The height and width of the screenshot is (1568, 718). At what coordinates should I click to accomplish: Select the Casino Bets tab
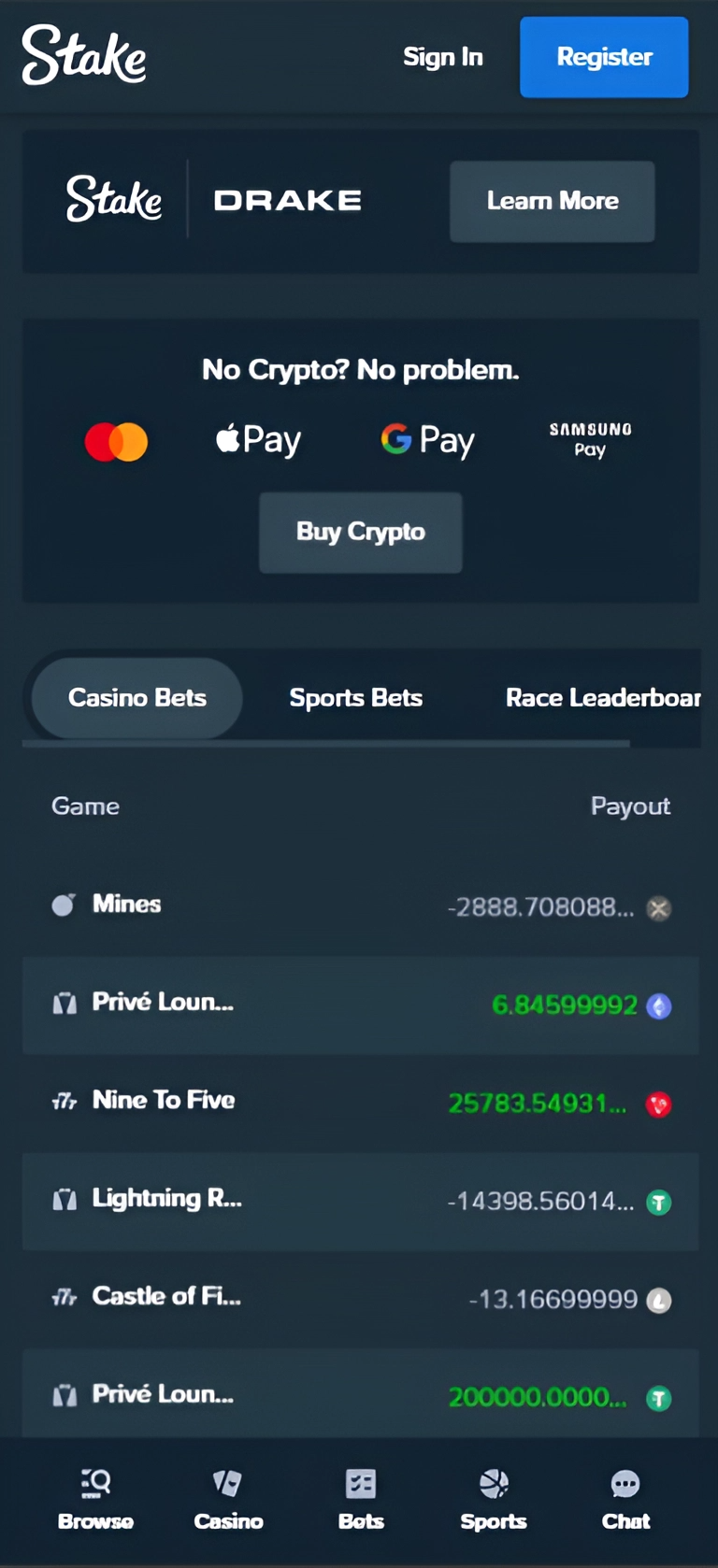point(137,698)
